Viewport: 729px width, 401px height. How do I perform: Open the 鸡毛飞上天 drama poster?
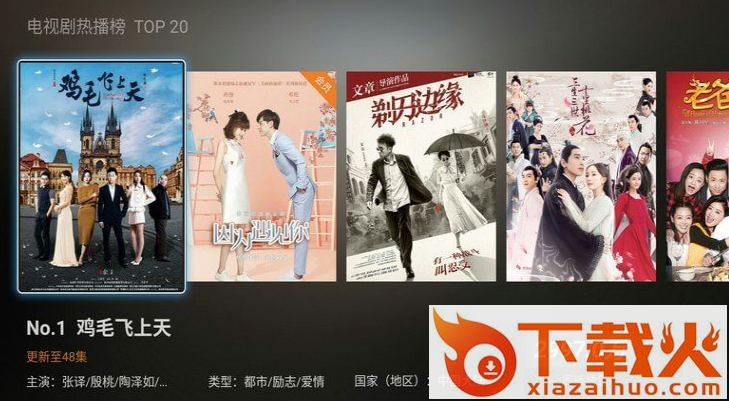pyautogui.click(x=101, y=176)
